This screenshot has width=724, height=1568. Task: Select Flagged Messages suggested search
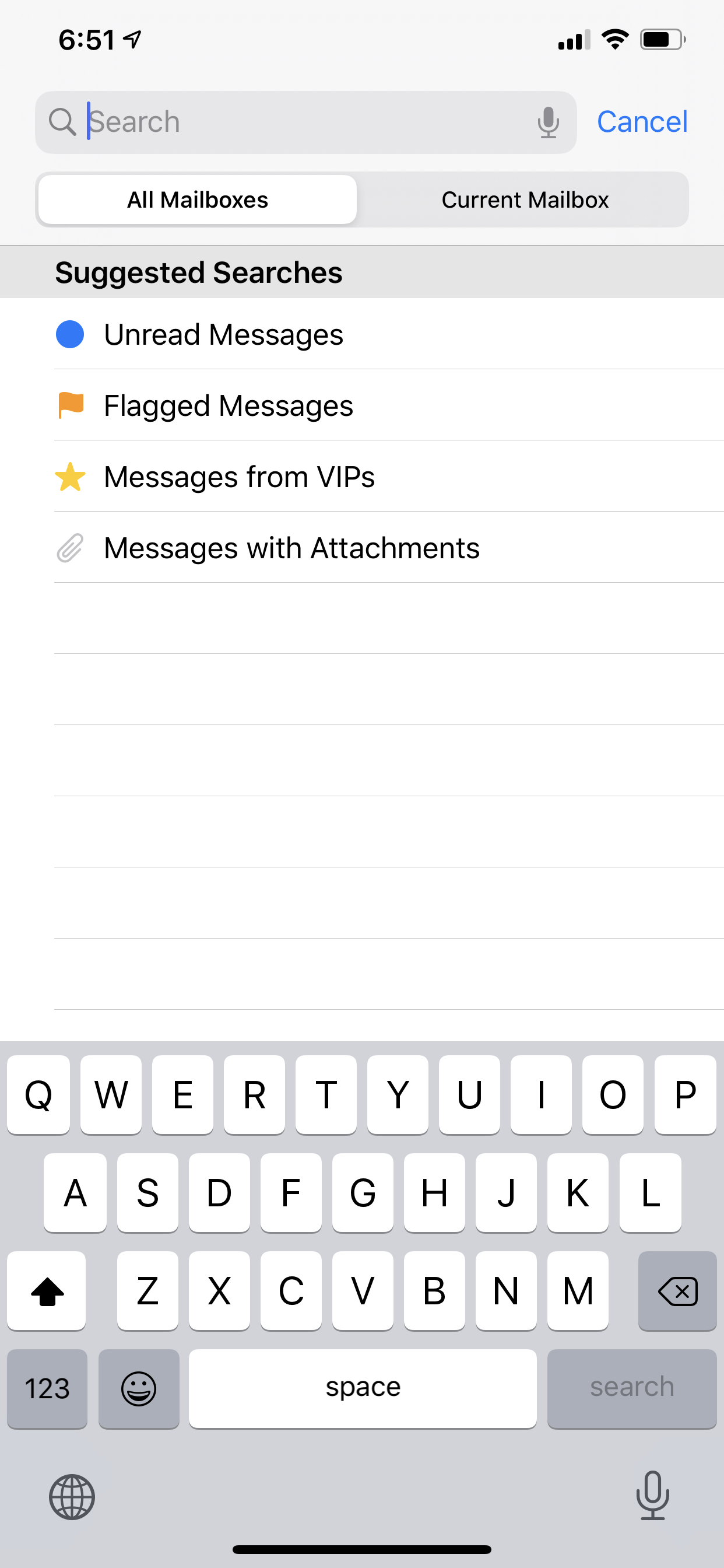228,405
